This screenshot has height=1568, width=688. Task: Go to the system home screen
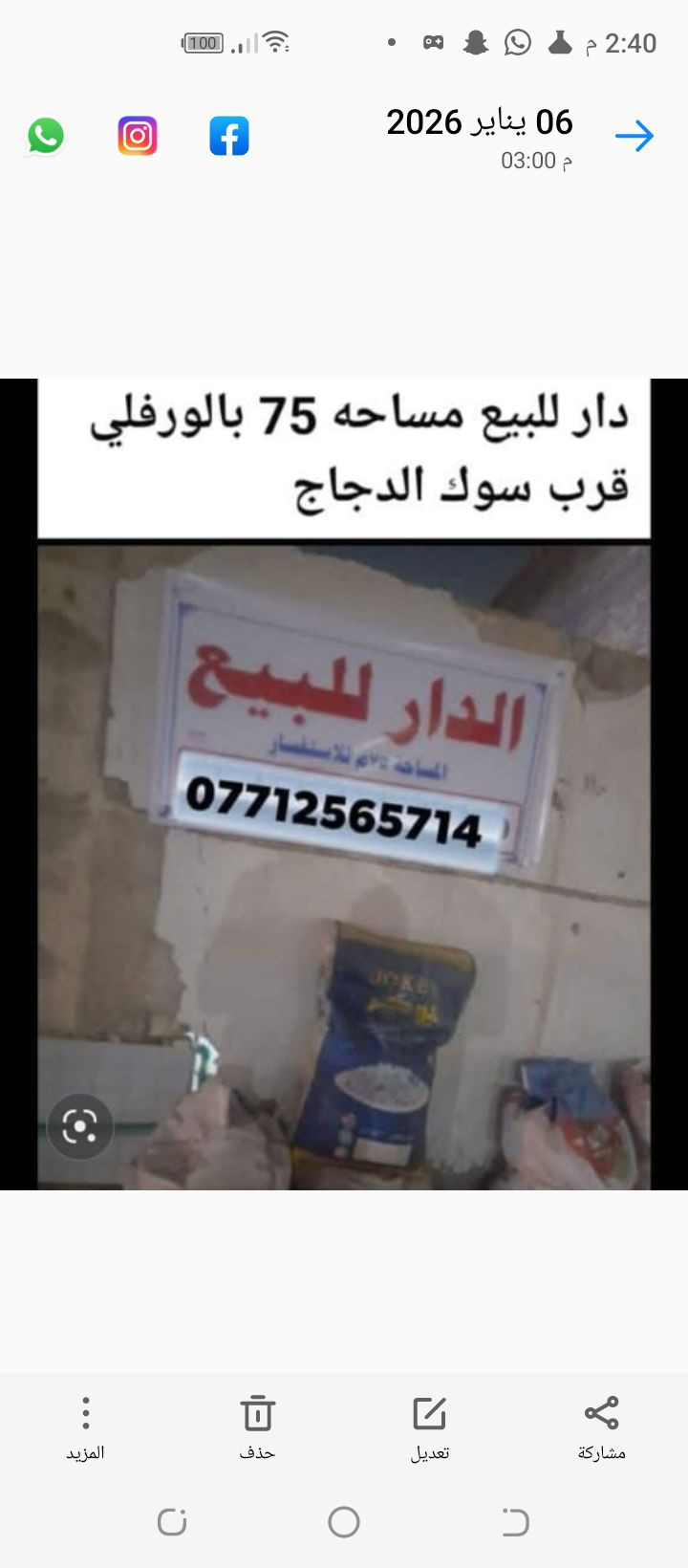pos(344,1521)
